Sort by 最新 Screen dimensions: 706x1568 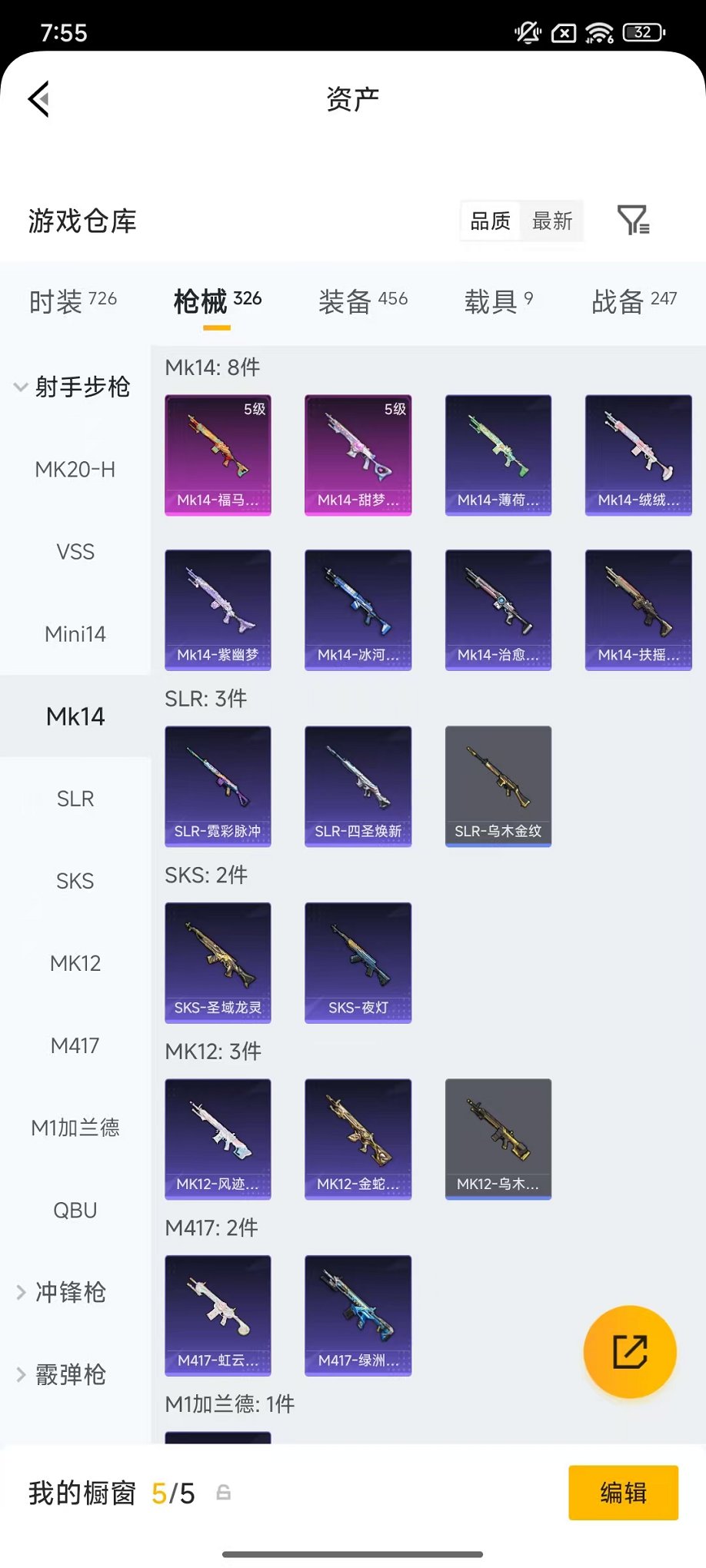point(552,221)
